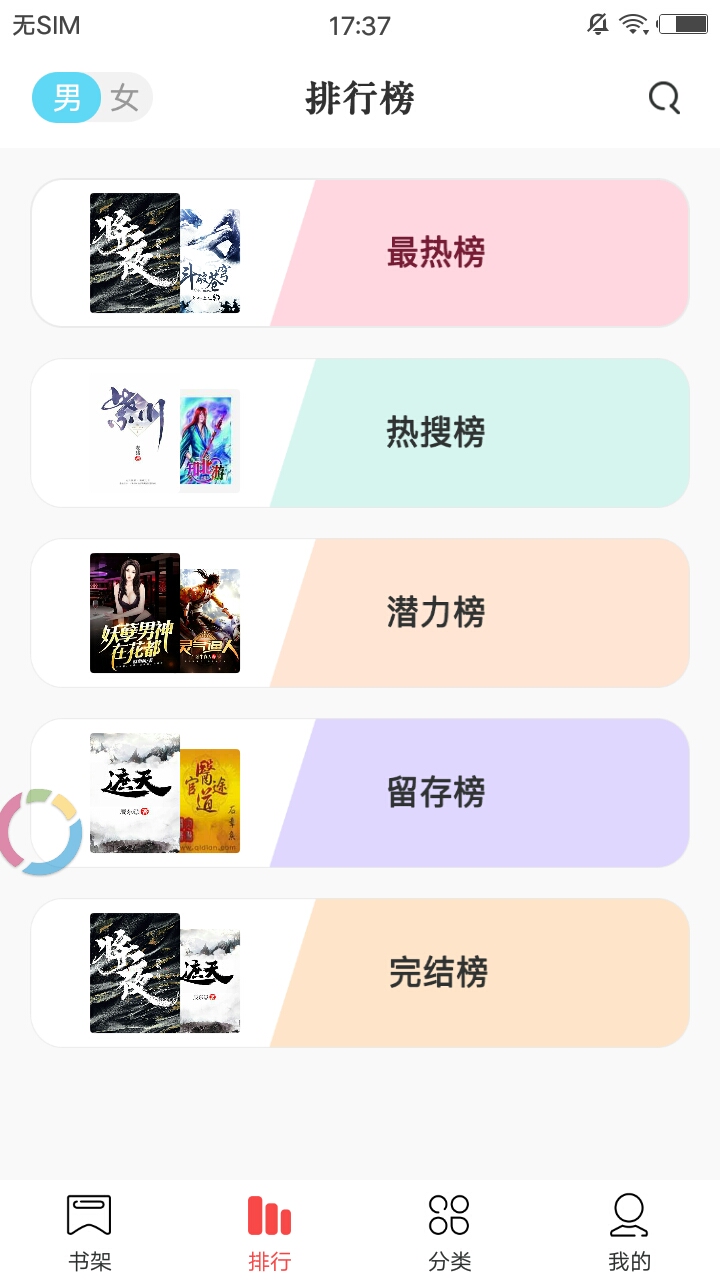Select the 排行 ranking bar-chart icon

(269, 1214)
